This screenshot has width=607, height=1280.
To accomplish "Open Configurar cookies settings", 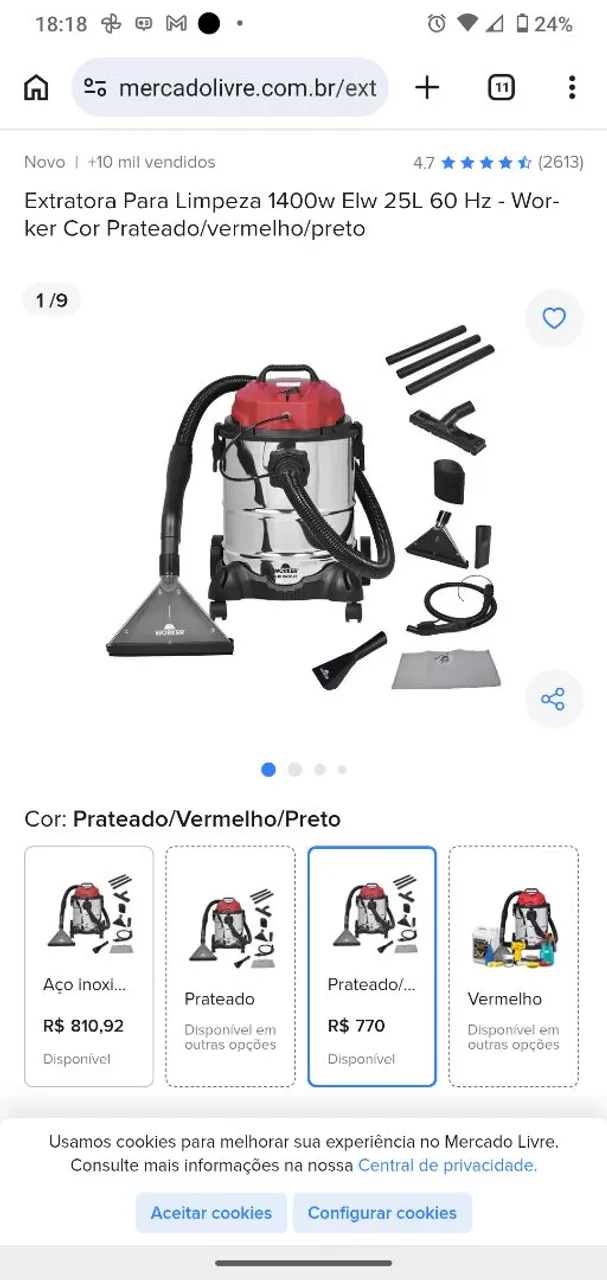I will 382,1213.
